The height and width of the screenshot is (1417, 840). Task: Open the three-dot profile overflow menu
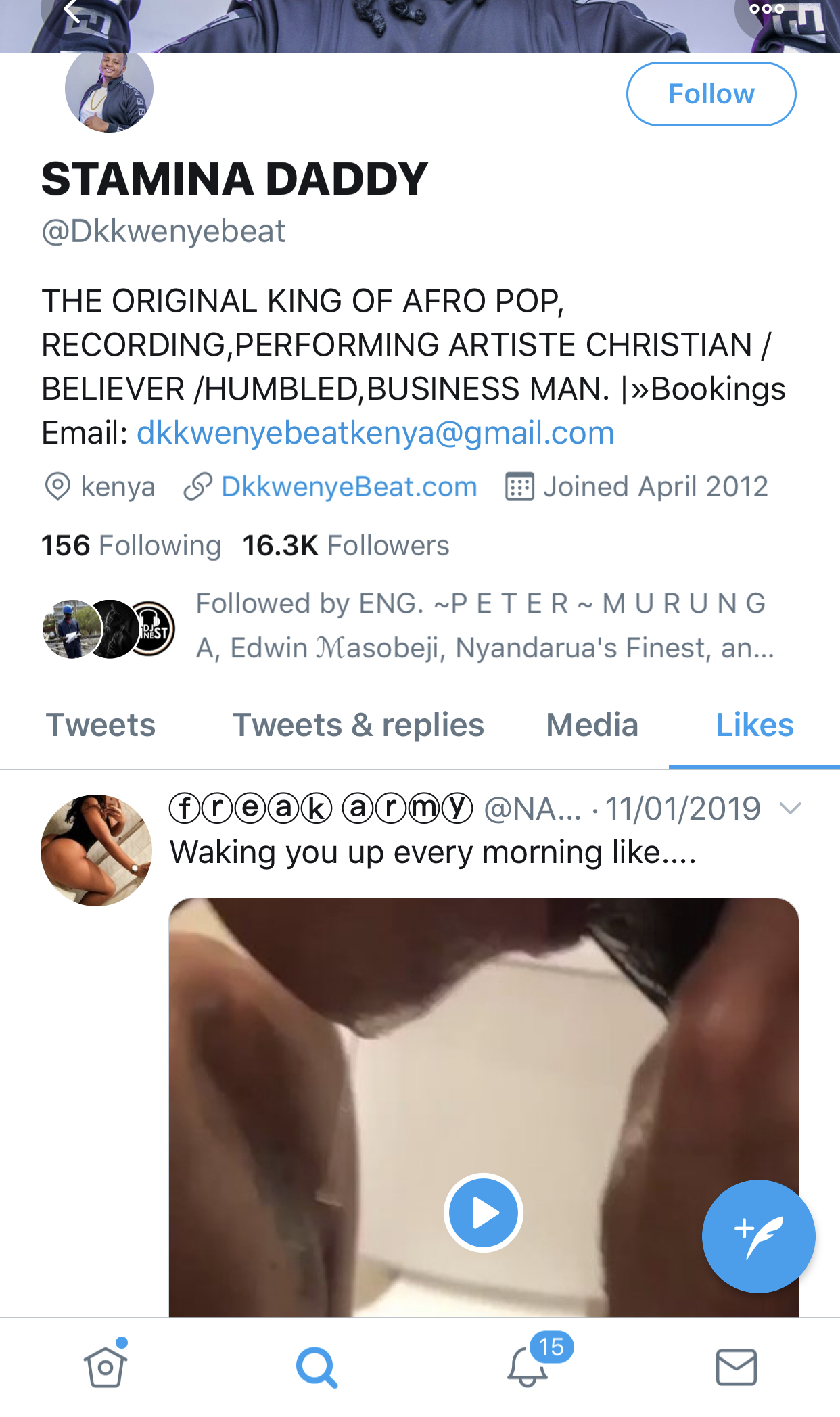tap(766, 9)
